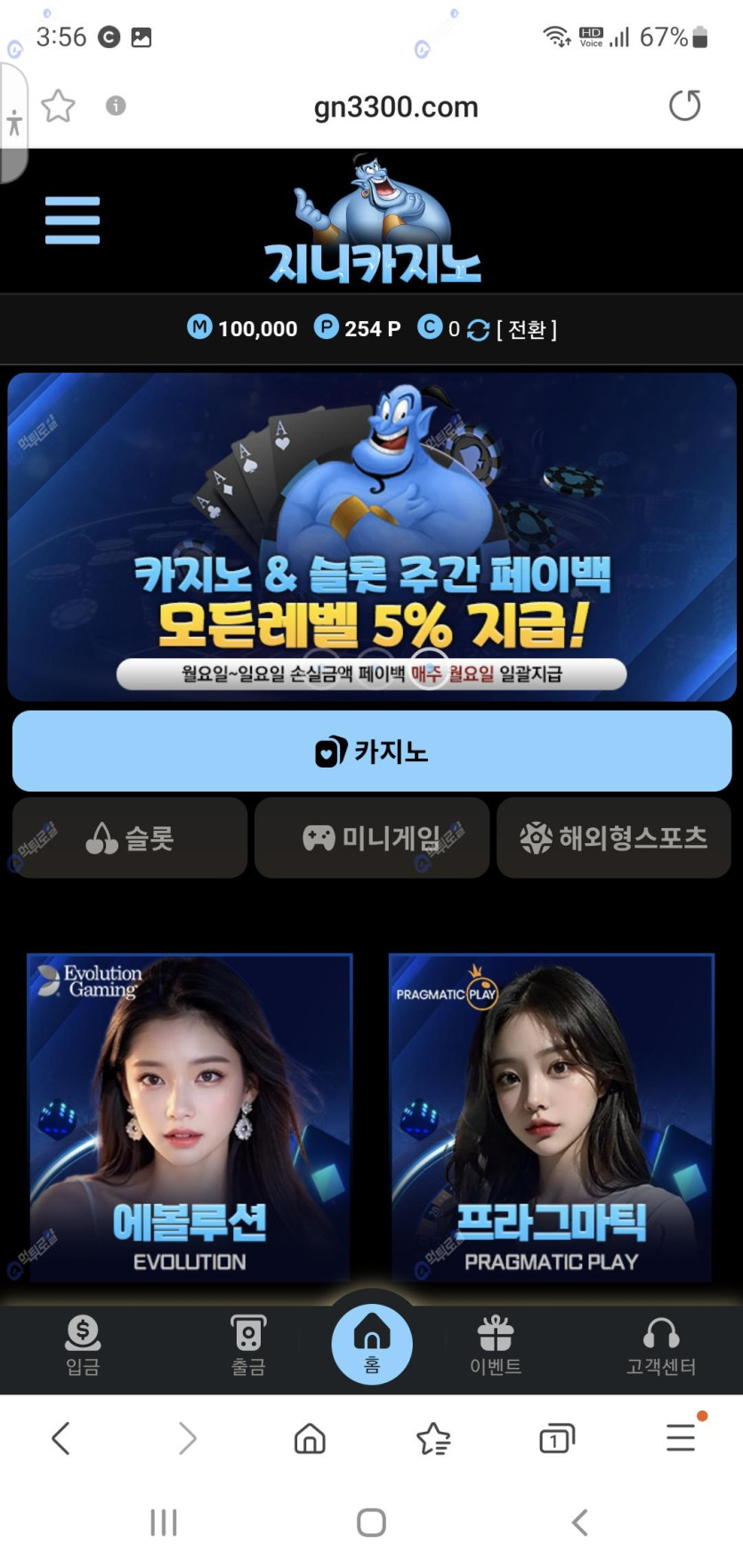Open the 미니게임 category
743x1568 pixels.
[x=372, y=838]
